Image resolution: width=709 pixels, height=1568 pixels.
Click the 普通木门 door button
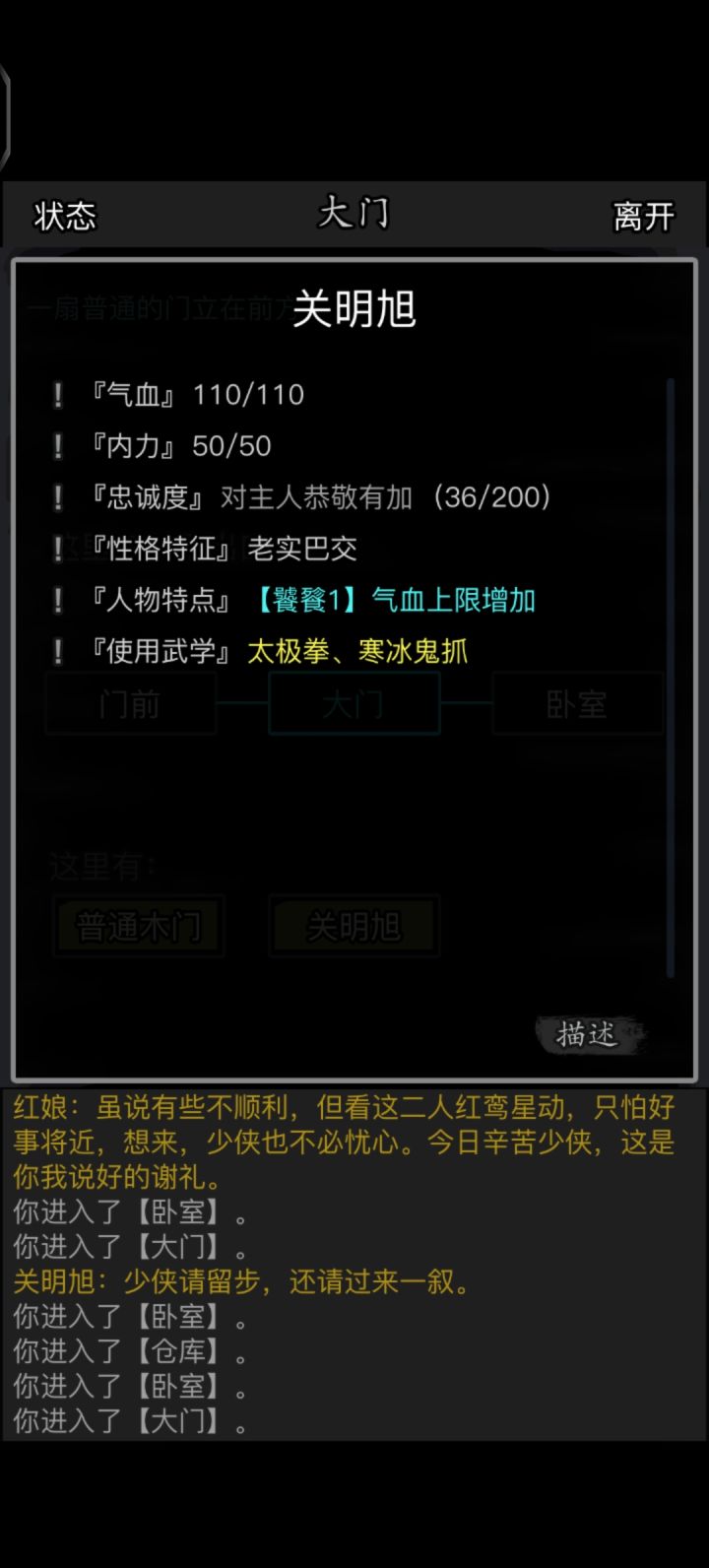[138, 924]
